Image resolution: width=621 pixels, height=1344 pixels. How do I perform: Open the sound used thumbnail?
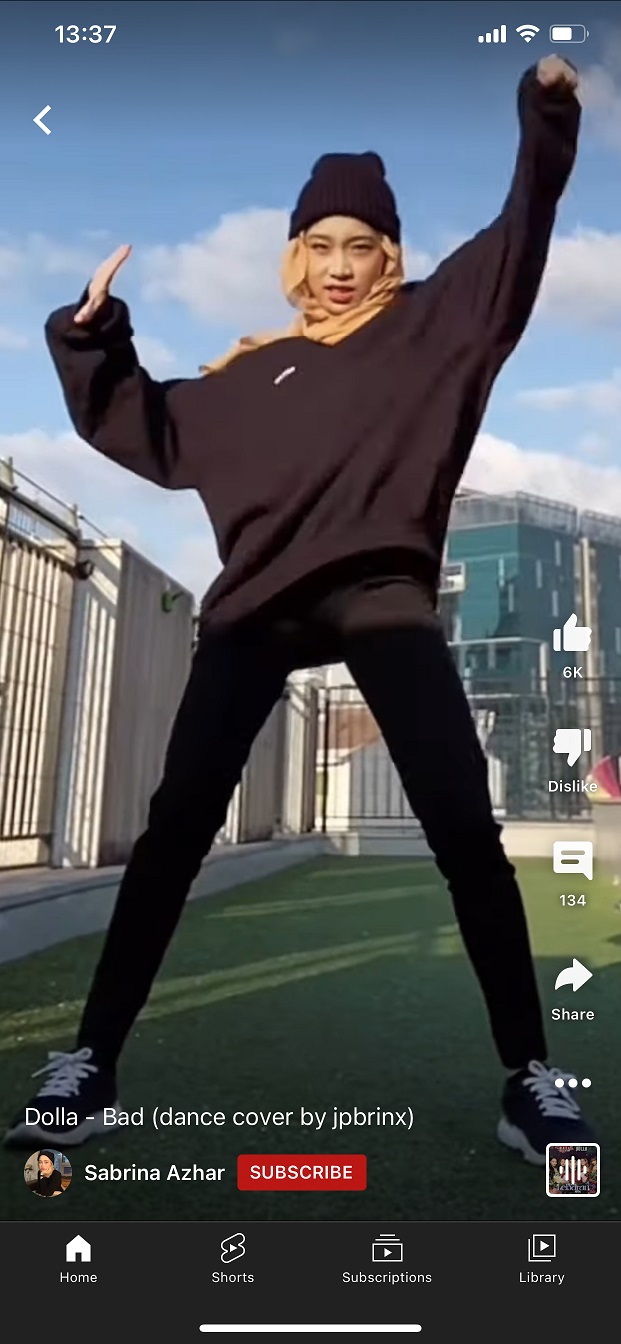click(x=573, y=1170)
